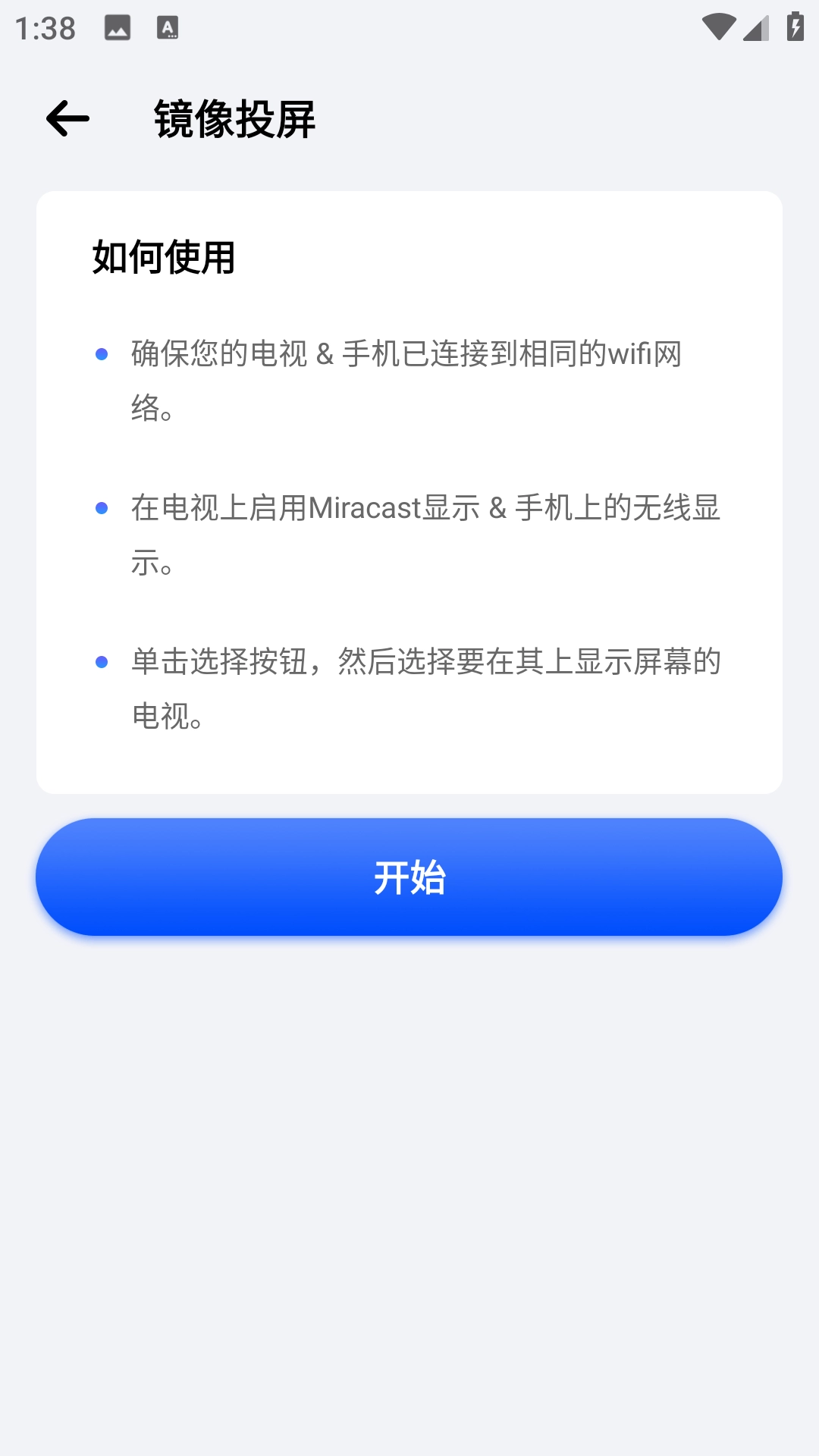Click the battery charging icon

793,25
